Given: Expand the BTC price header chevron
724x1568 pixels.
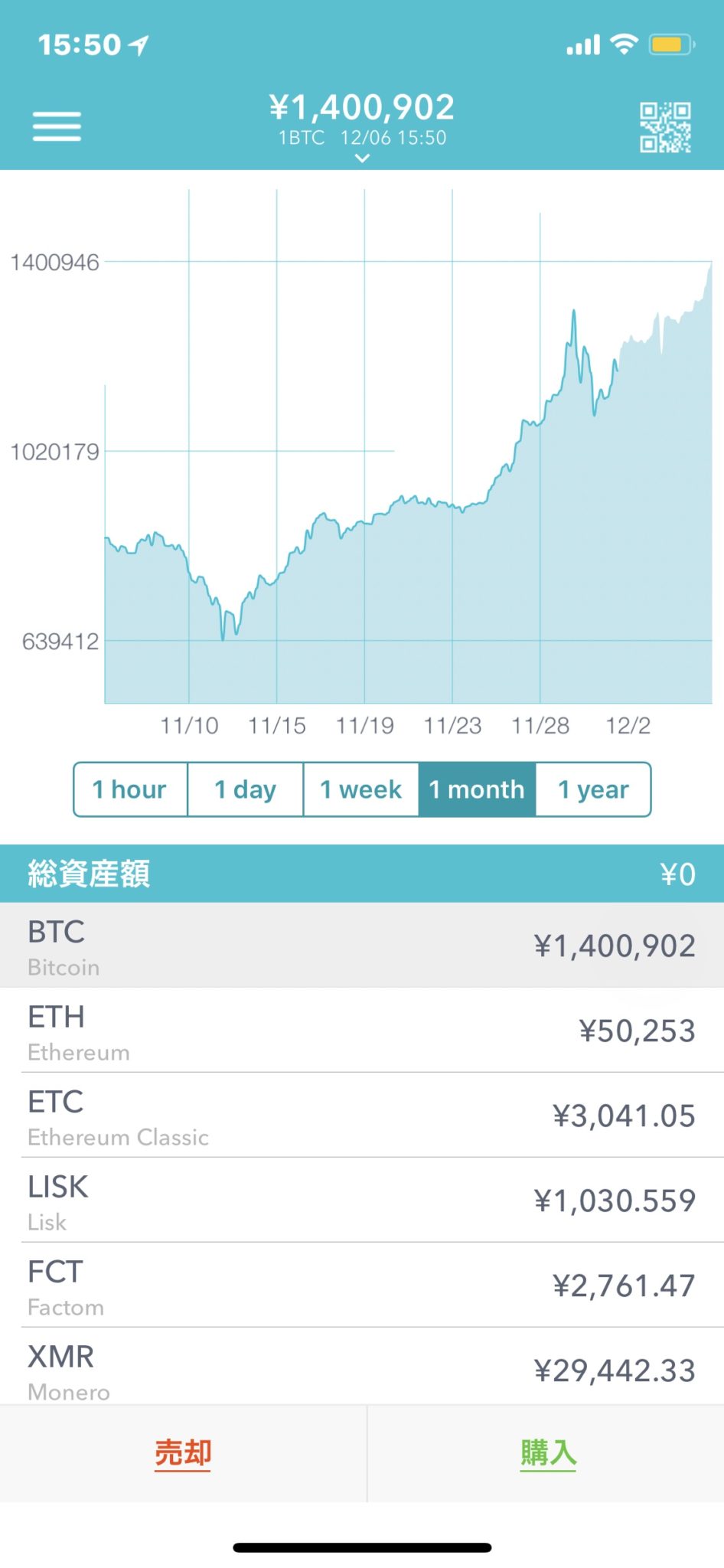Looking at the screenshot, I should [363, 158].
